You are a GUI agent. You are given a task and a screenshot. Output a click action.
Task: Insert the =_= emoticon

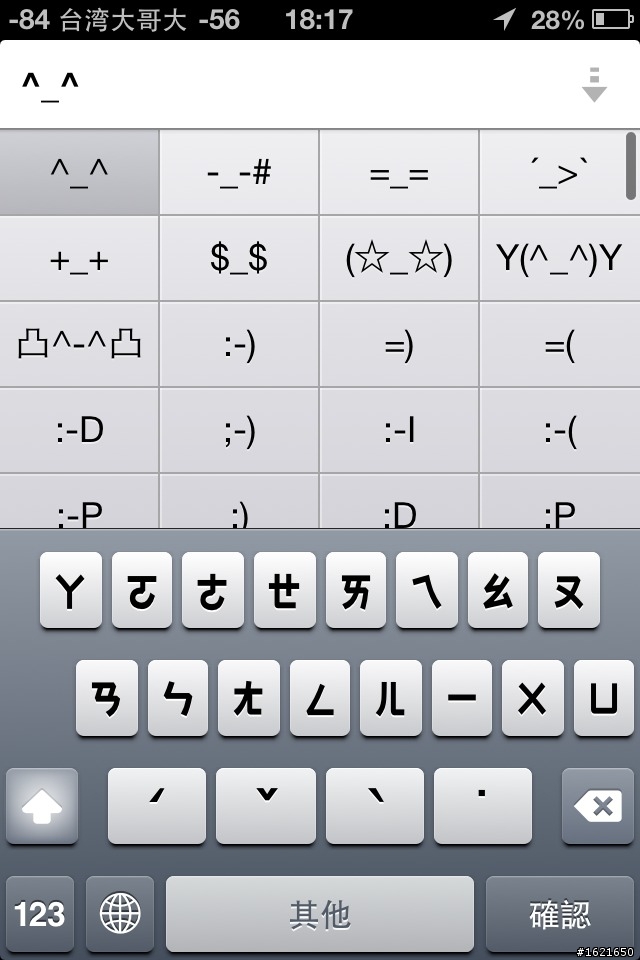click(399, 173)
